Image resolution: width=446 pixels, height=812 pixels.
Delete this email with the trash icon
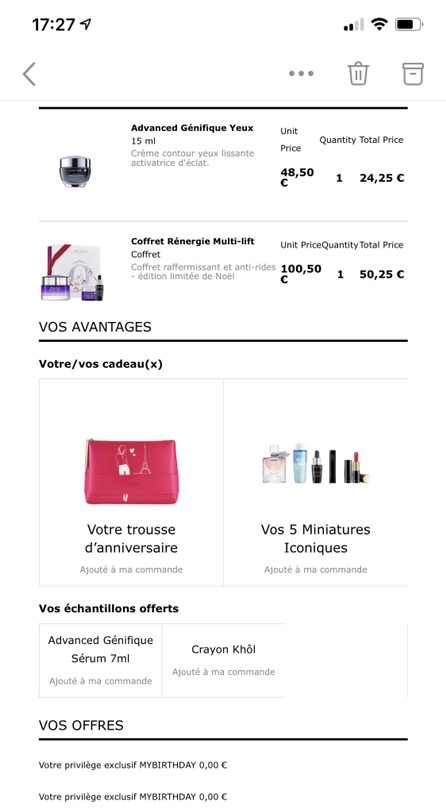pos(358,74)
